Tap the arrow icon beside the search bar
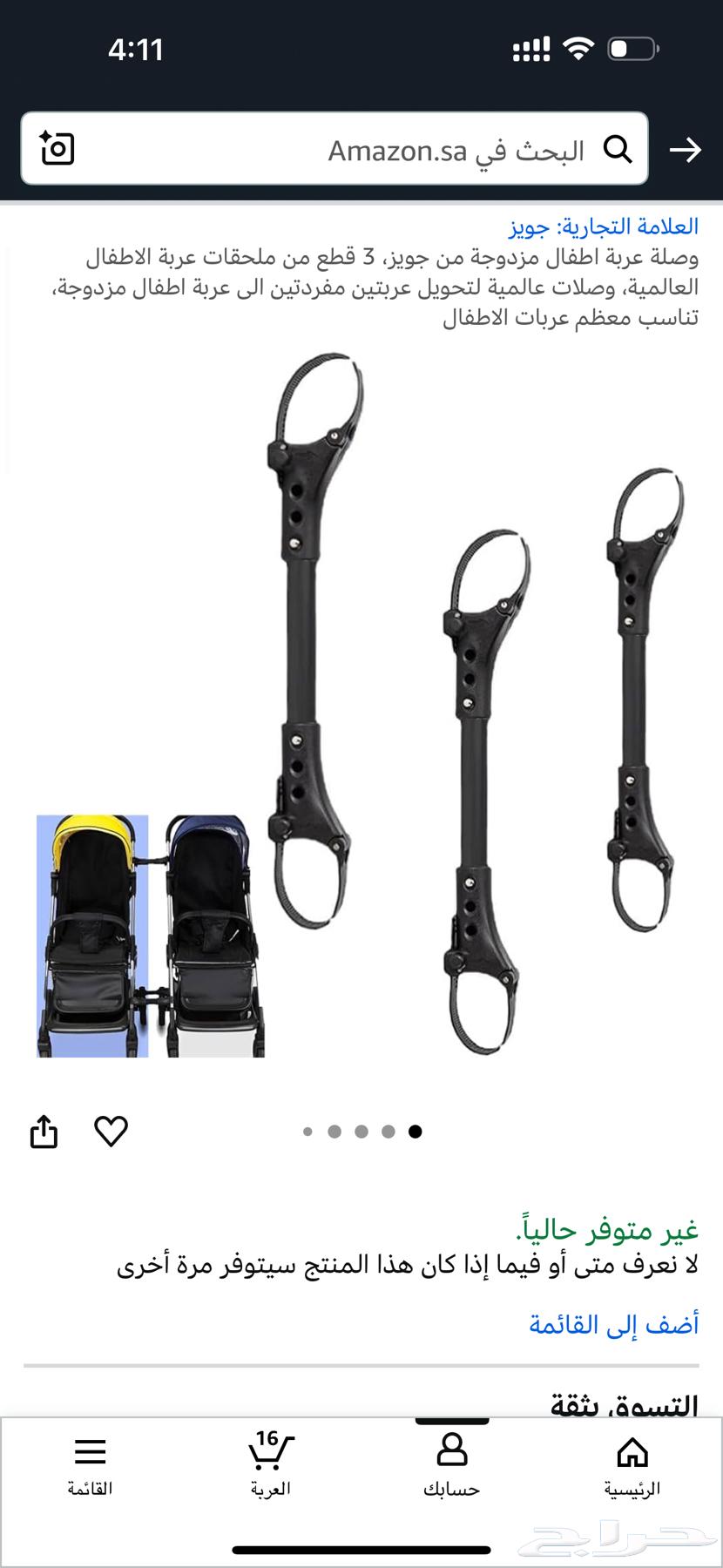Image resolution: width=723 pixels, height=1568 pixels. [x=686, y=150]
